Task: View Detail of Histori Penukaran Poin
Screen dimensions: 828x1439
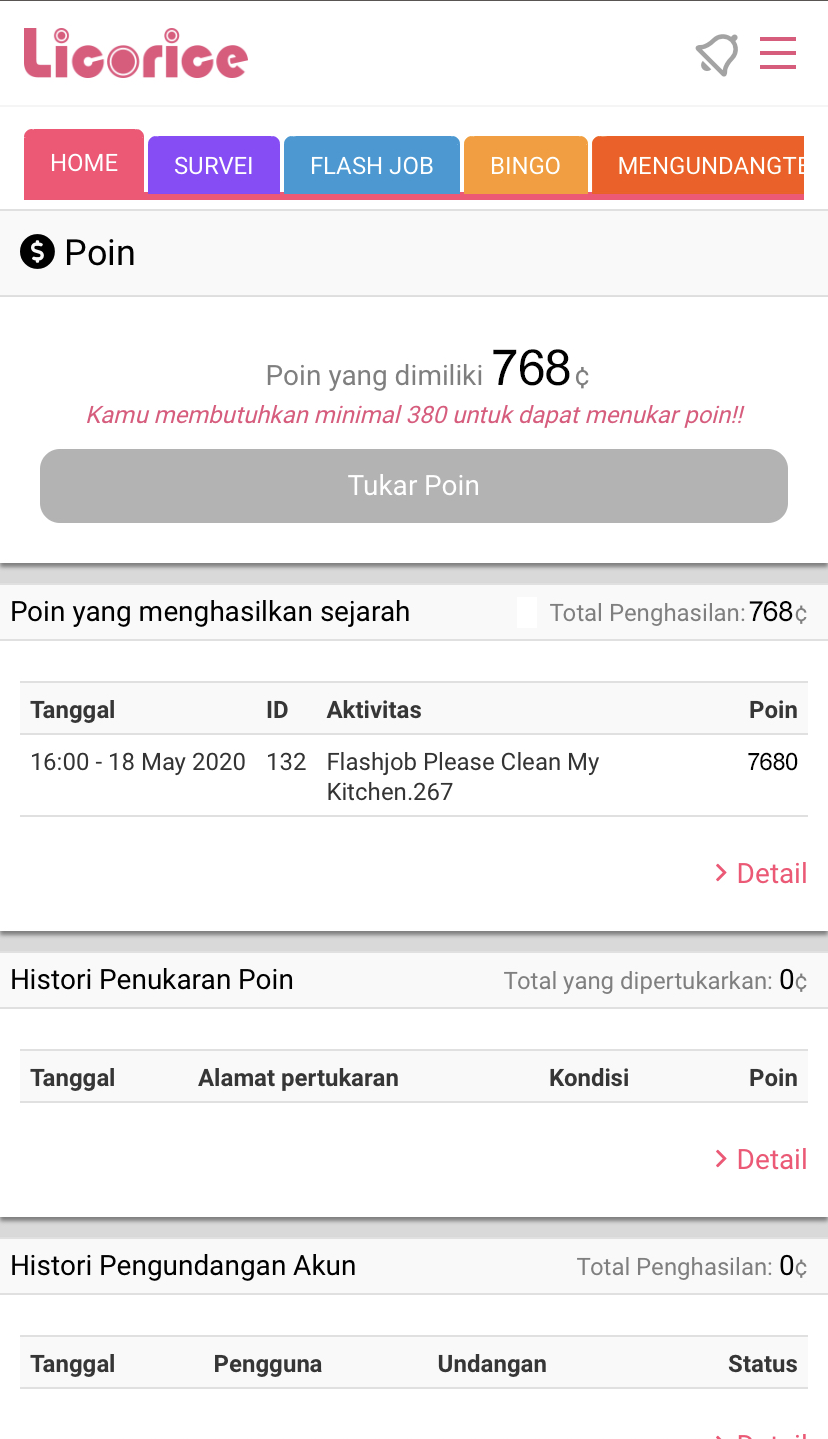Action: click(761, 1159)
